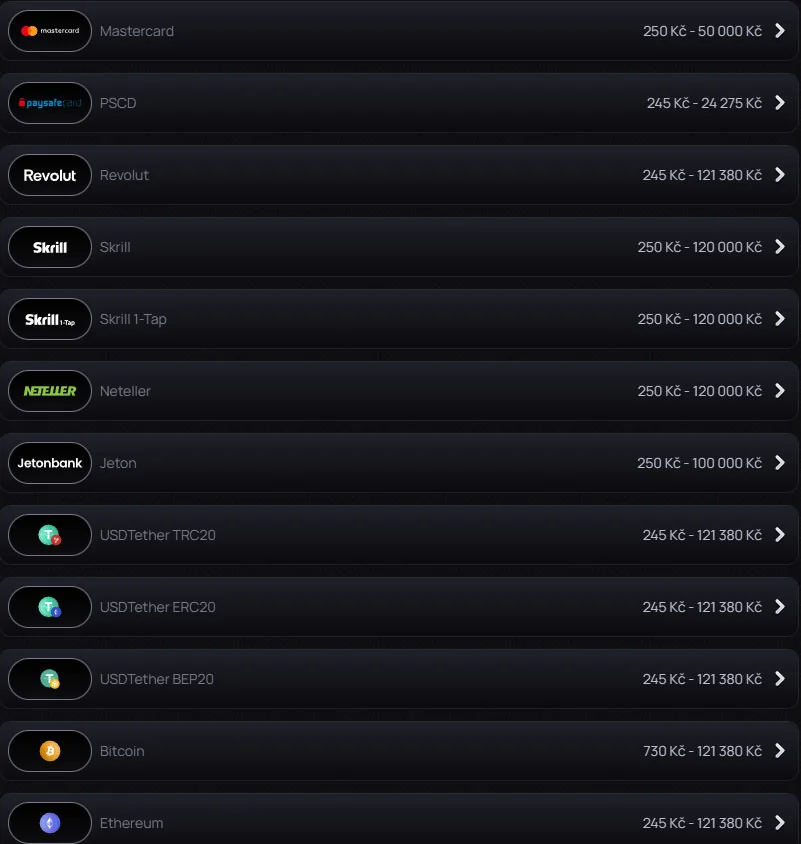The height and width of the screenshot is (844, 801).
Task: Click the USDTether ERC20 token icon
Action: coord(49,607)
